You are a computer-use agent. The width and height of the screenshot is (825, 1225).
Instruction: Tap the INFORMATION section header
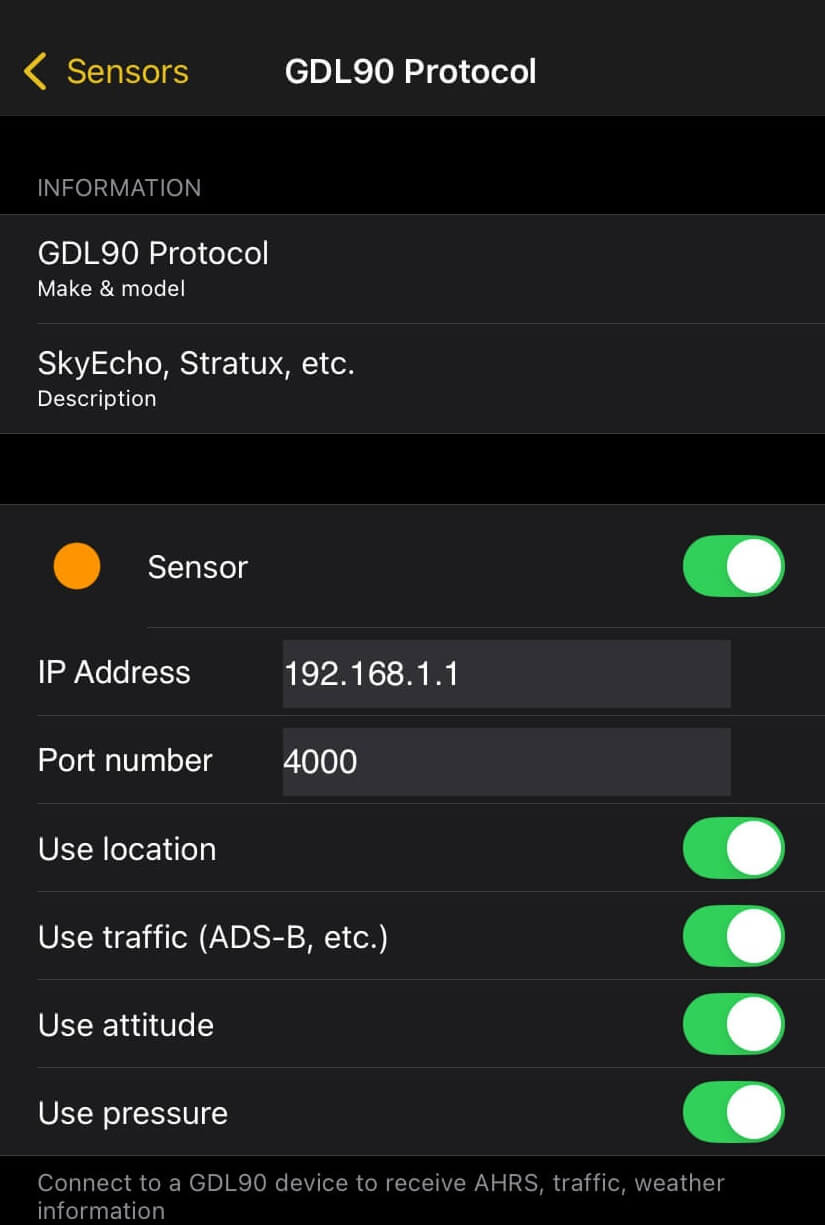(119, 188)
